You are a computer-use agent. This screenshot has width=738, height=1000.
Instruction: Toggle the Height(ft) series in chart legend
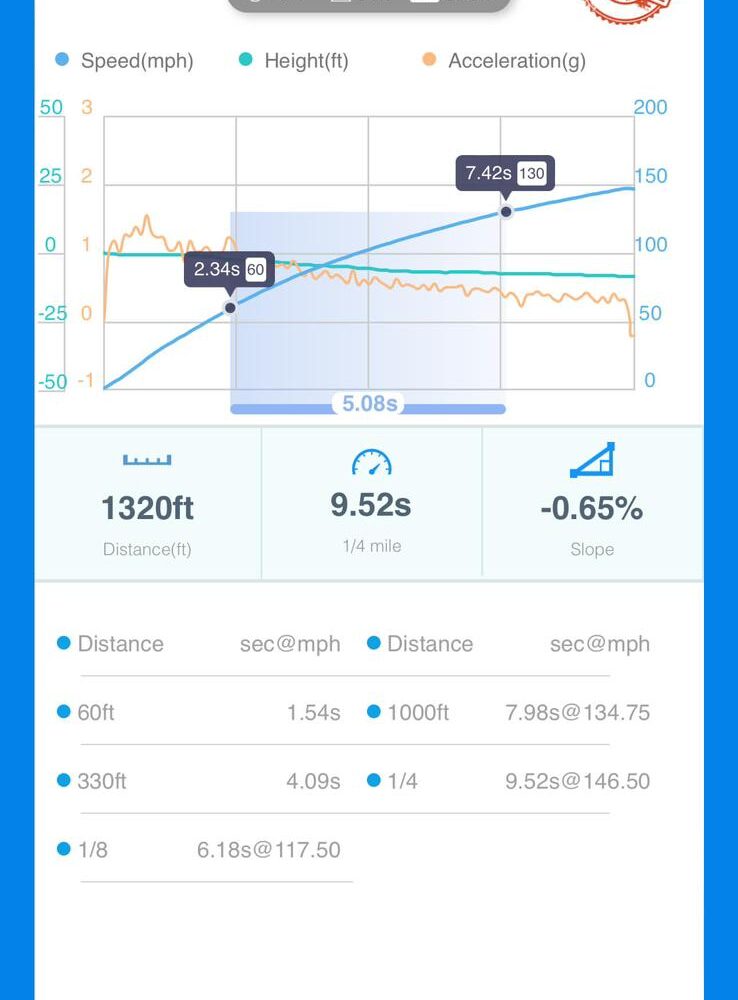tap(293, 61)
